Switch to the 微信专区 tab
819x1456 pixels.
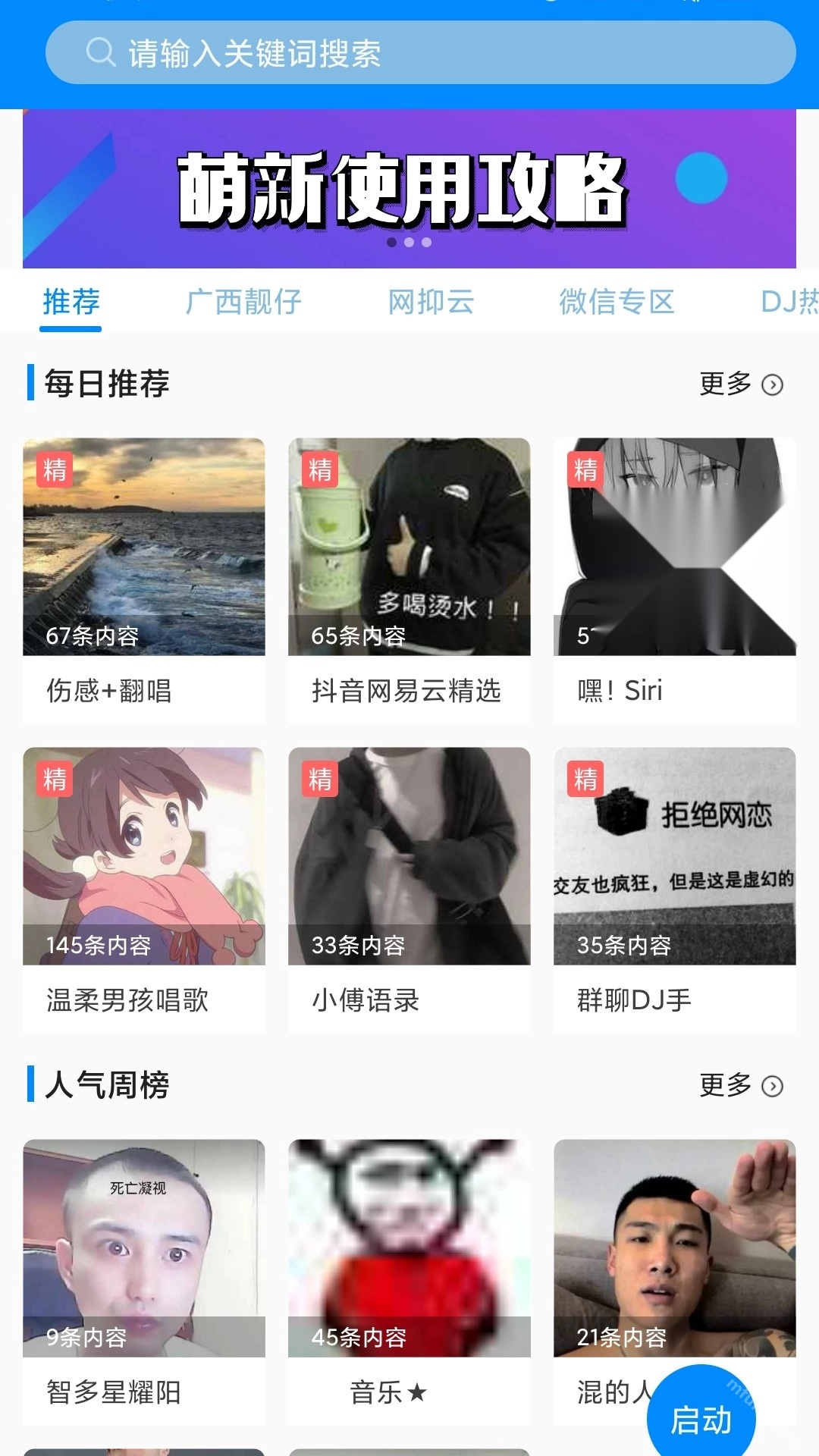[617, 302]
